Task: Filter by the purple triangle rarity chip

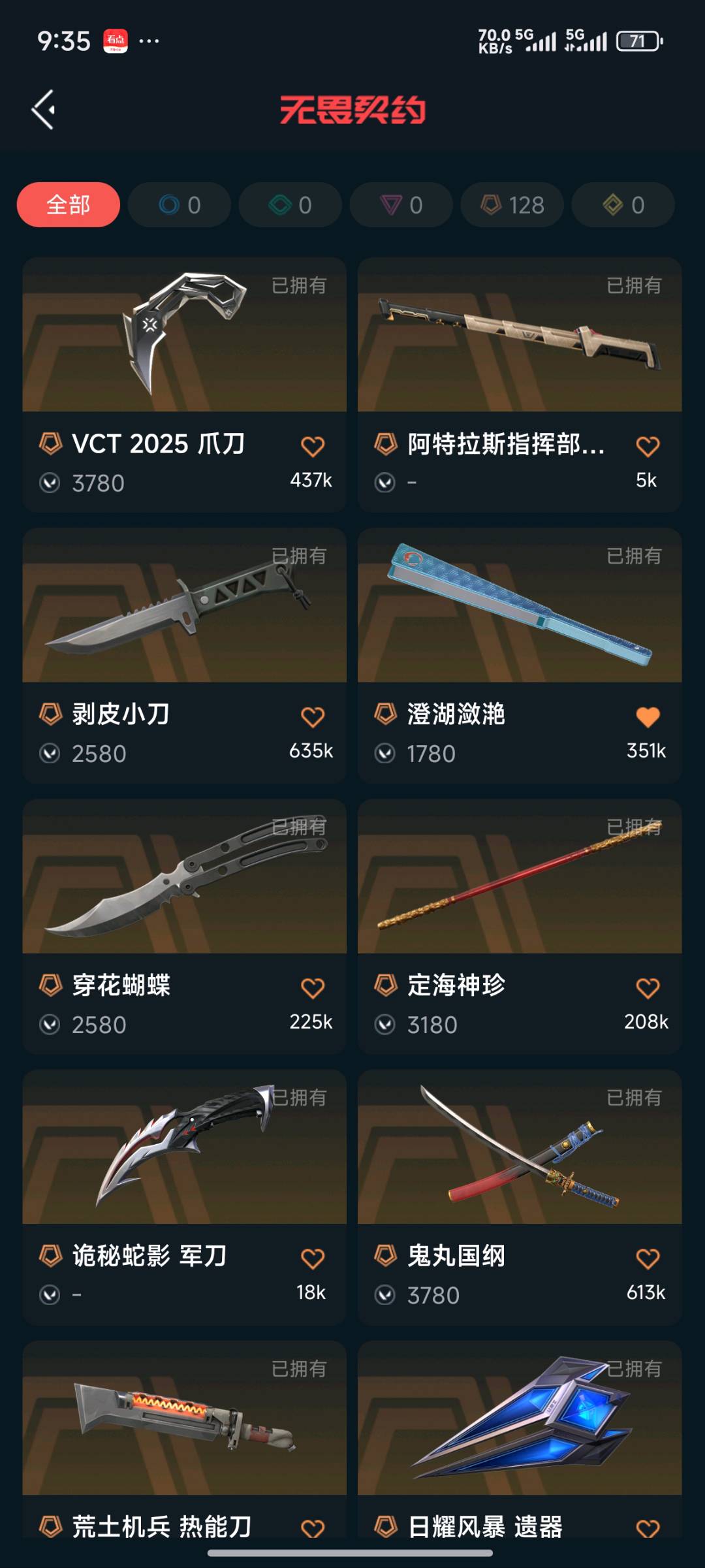Action: click(x=401, y=205)
